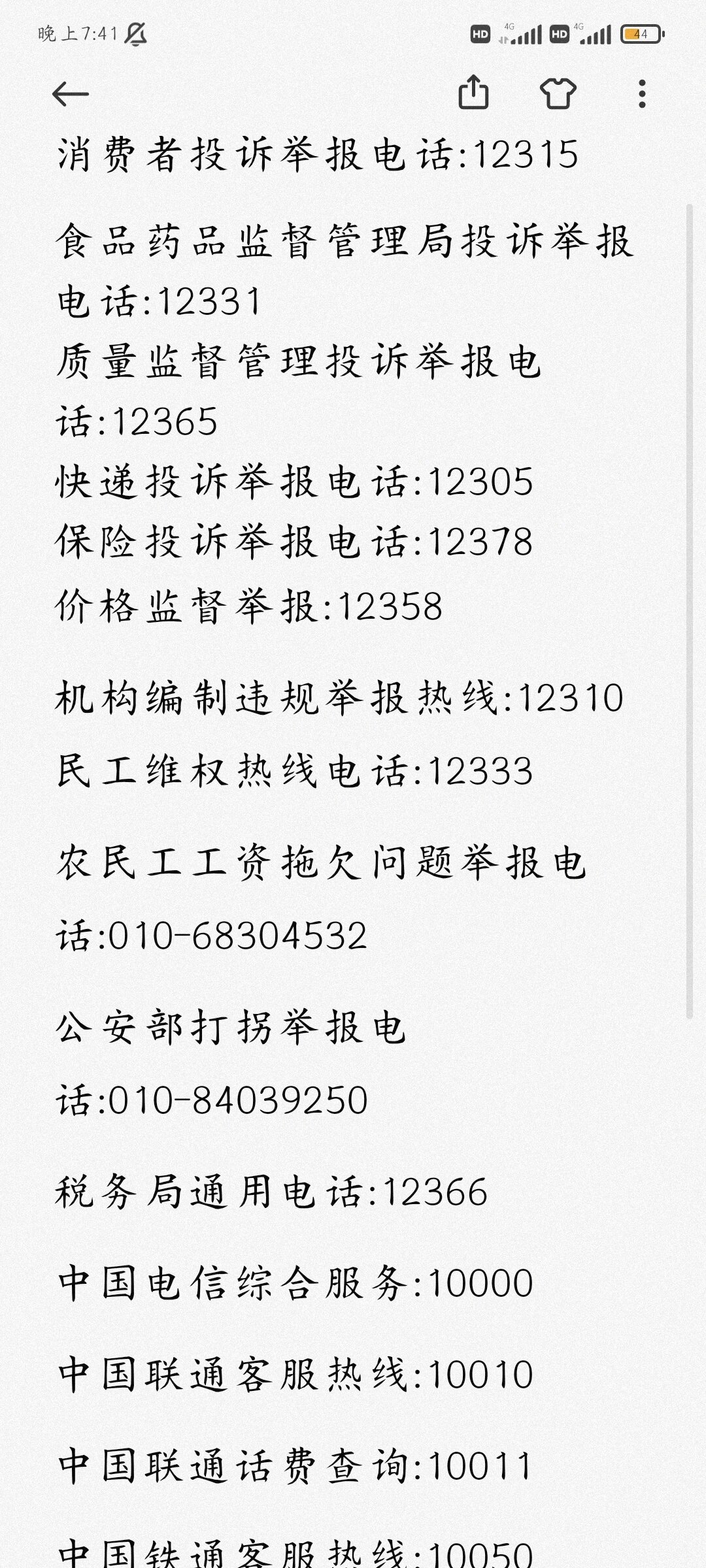Open the theme shirt icon
The width and height of the screenshot is (706, 1568).
click(558, 93)
